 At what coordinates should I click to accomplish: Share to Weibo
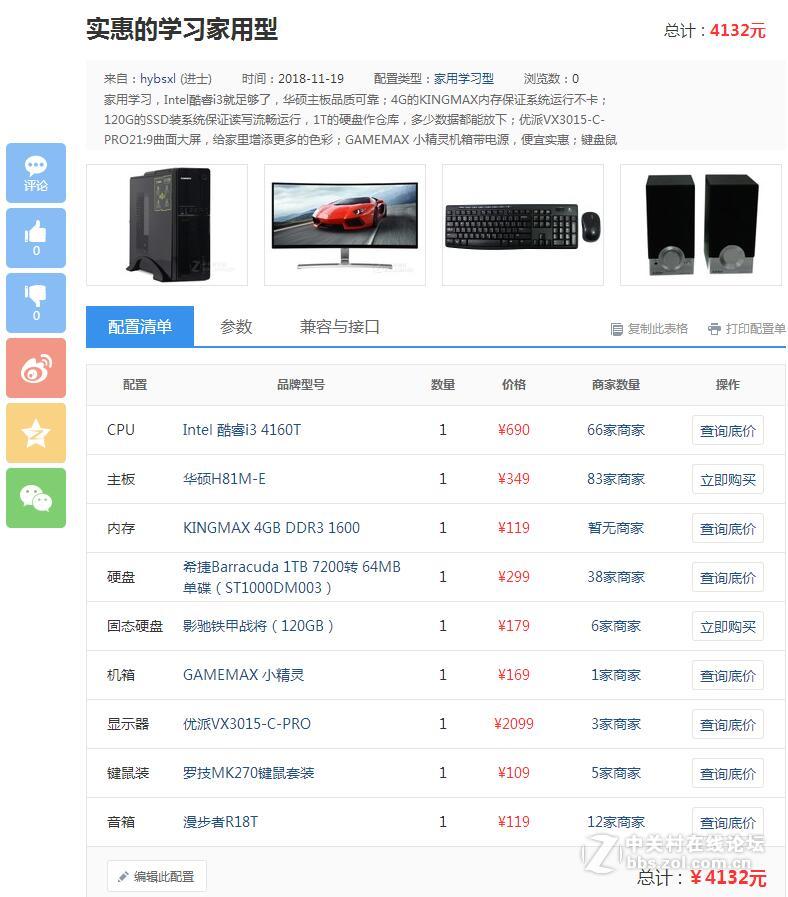[36, 368]
